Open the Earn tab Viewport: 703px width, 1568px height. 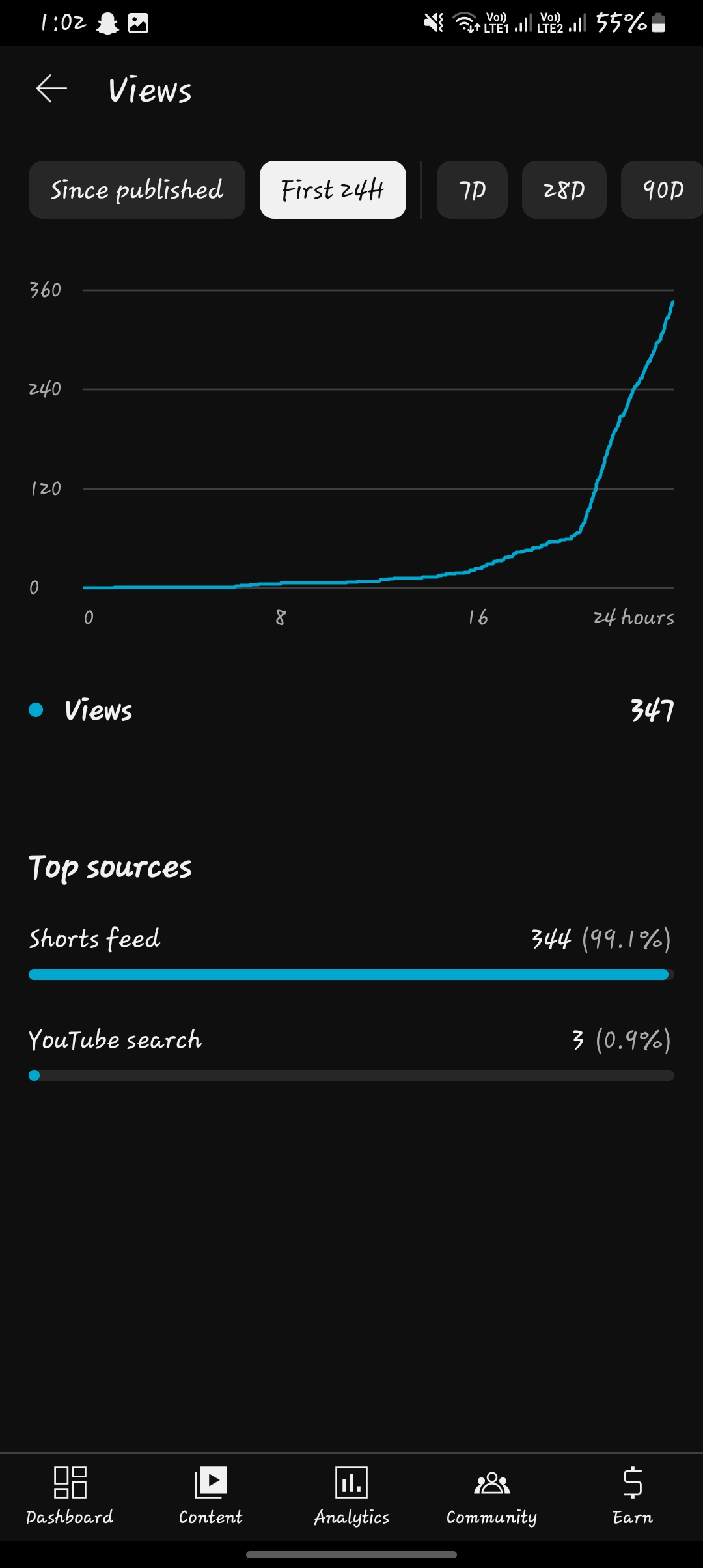[x=633, y=1496]
